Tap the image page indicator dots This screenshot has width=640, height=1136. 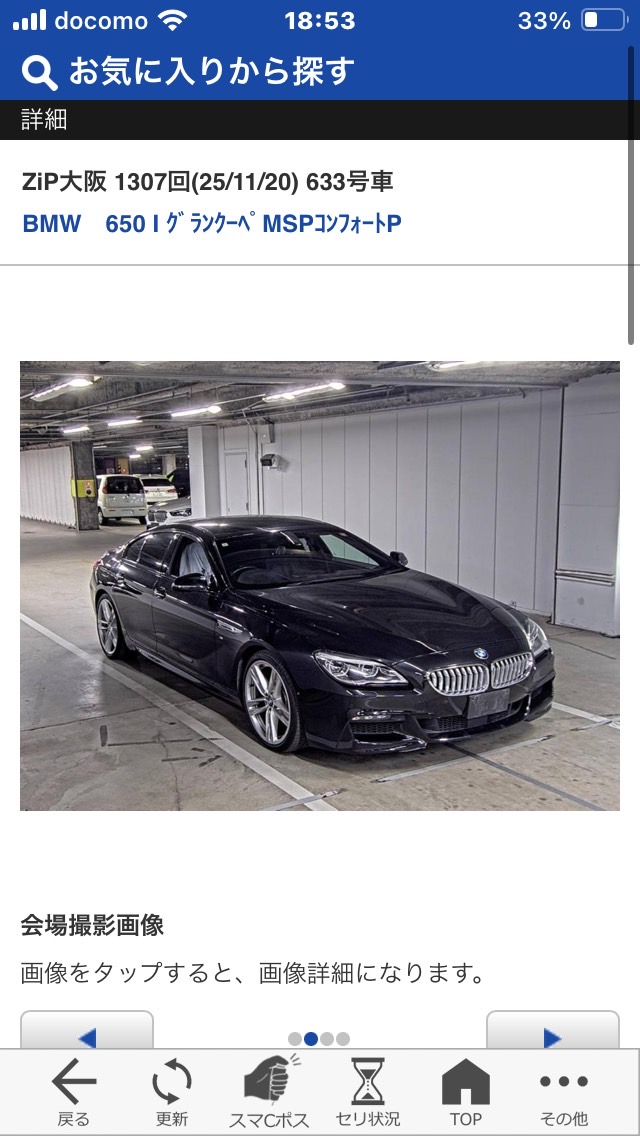[x=319, y=1038]
